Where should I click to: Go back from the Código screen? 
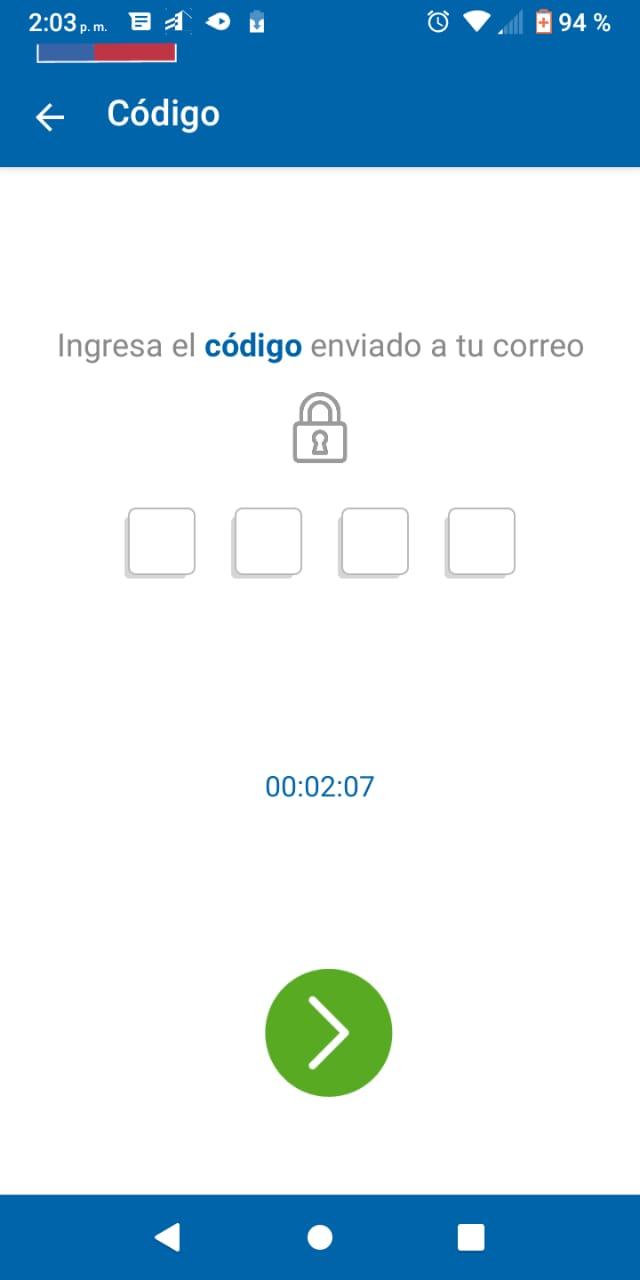pos(49,117)
